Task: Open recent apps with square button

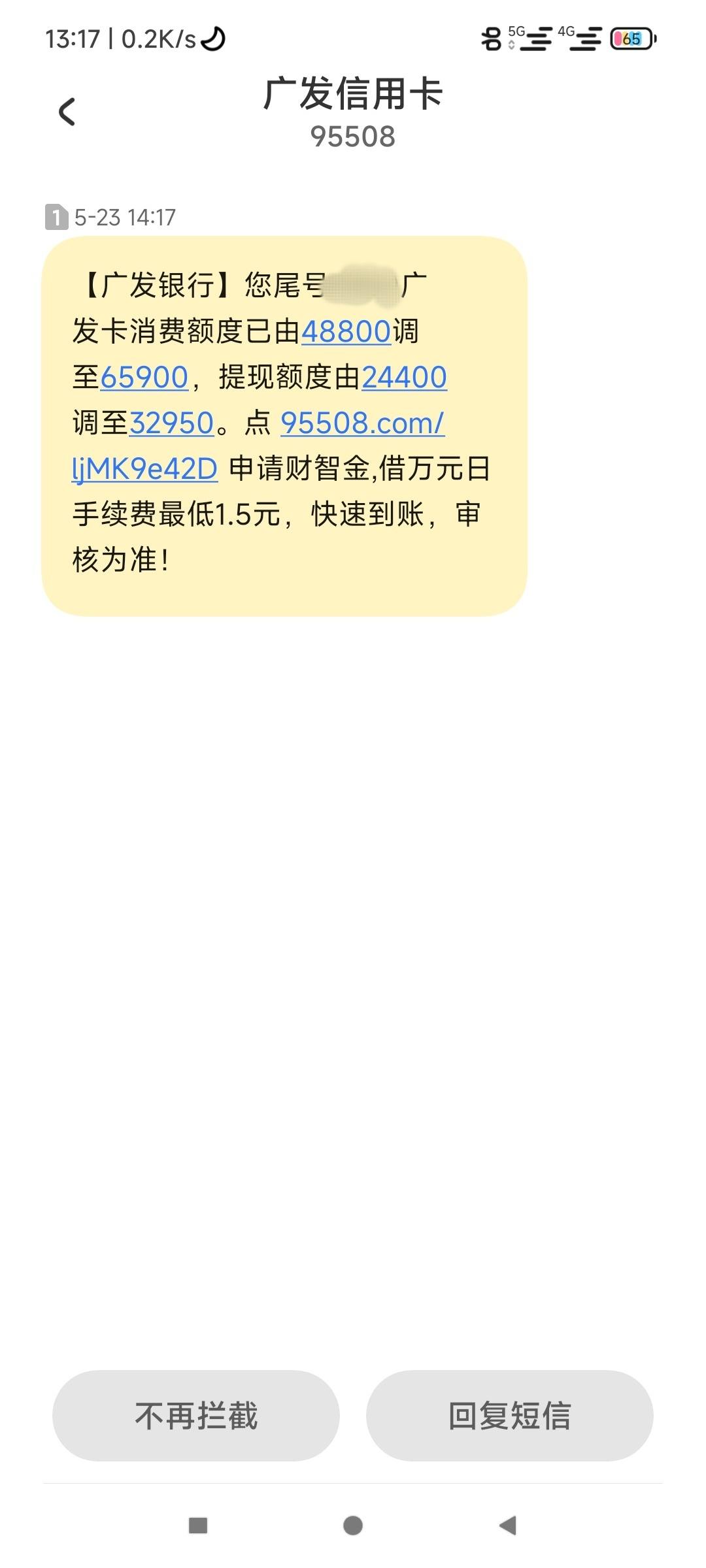Action: (197, 1526)
